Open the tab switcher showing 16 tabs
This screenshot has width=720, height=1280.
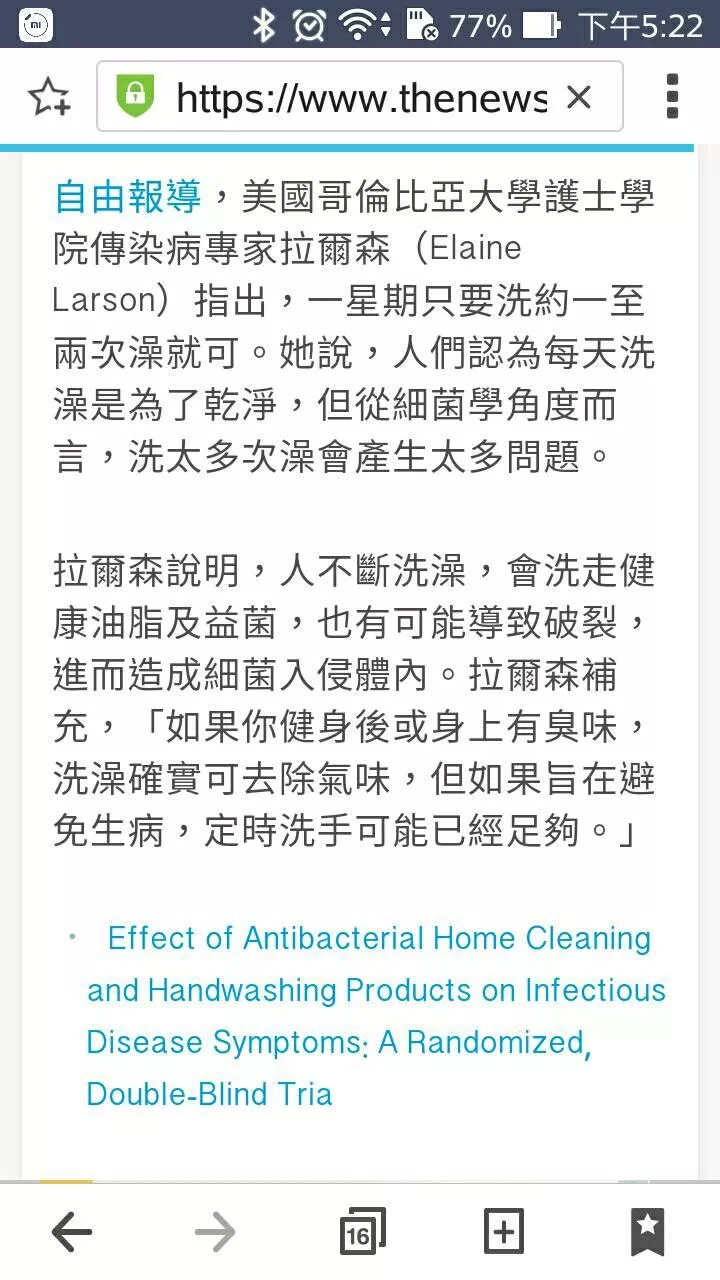pos(360,1233)
